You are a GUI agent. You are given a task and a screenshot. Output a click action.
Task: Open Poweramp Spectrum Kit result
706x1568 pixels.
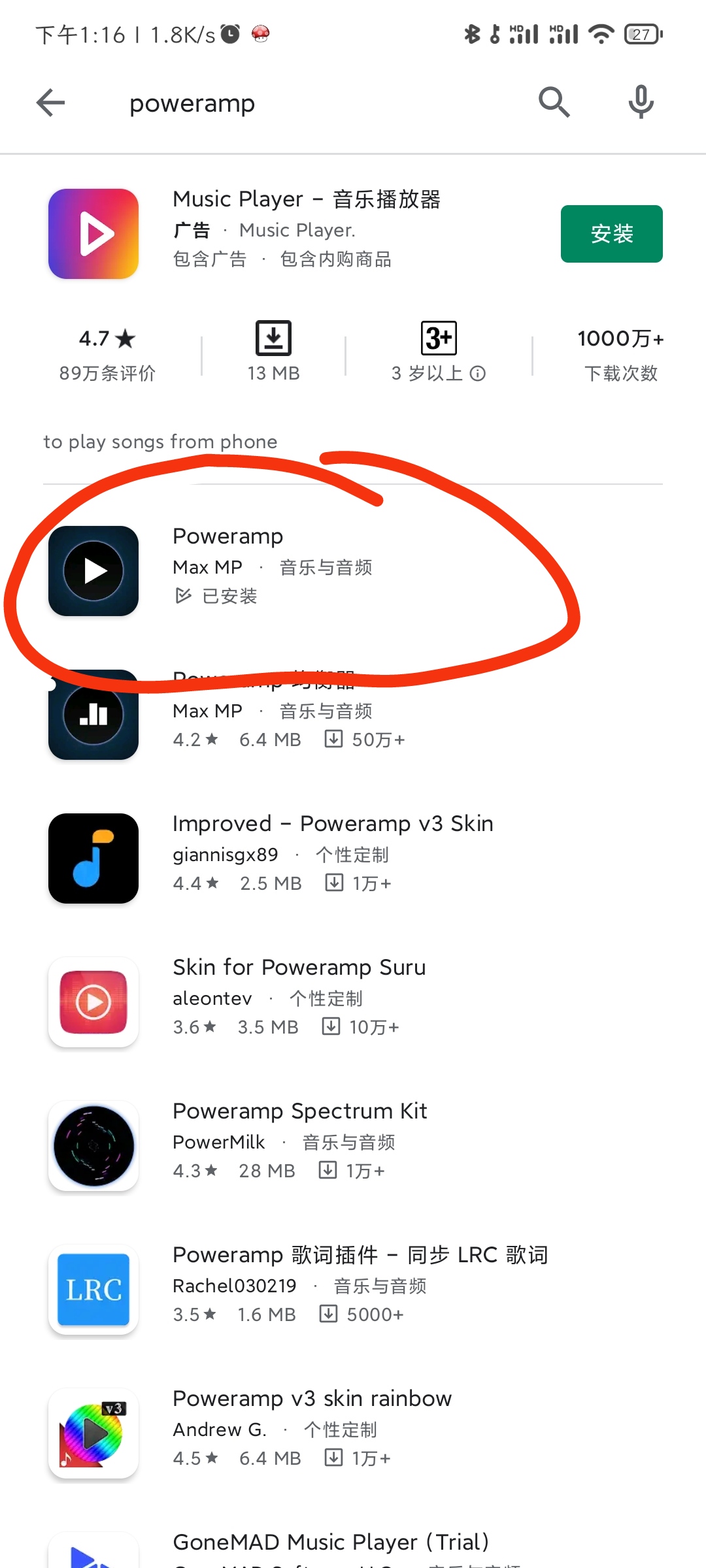pos(353,1145)
